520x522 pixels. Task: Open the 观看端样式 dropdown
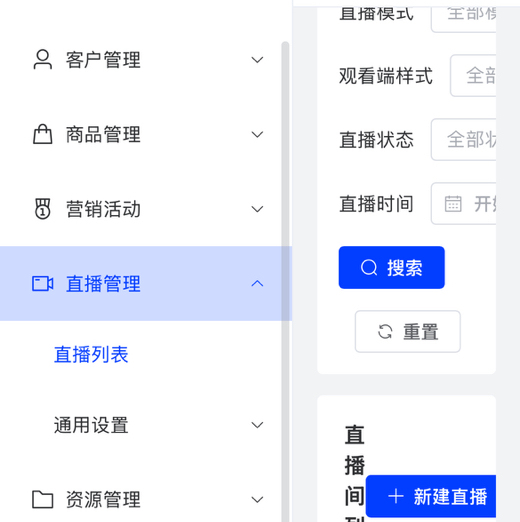tap(473, 75)
